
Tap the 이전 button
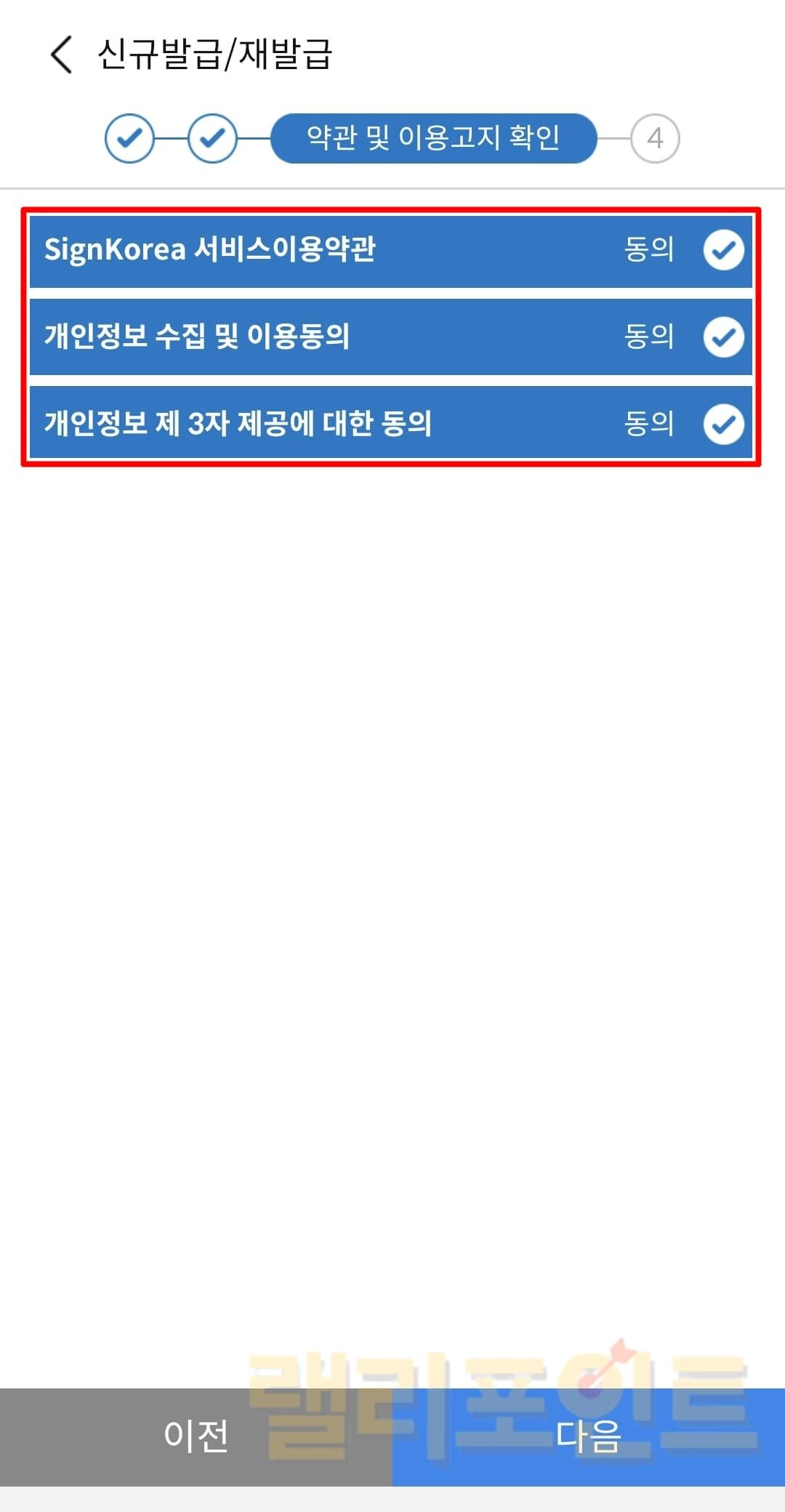pos(196,1436)
